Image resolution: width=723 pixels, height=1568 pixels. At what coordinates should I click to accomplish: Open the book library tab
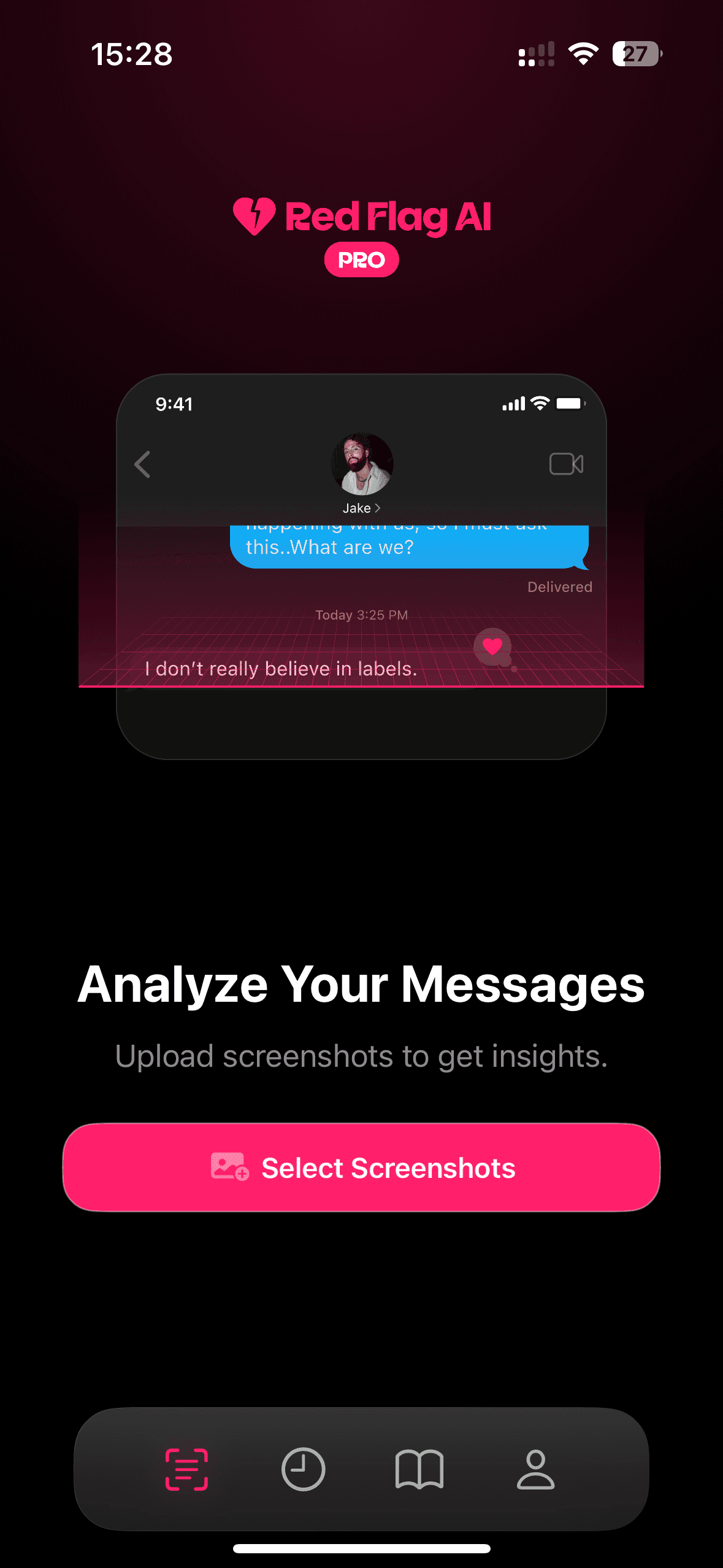pos(419,1469)
